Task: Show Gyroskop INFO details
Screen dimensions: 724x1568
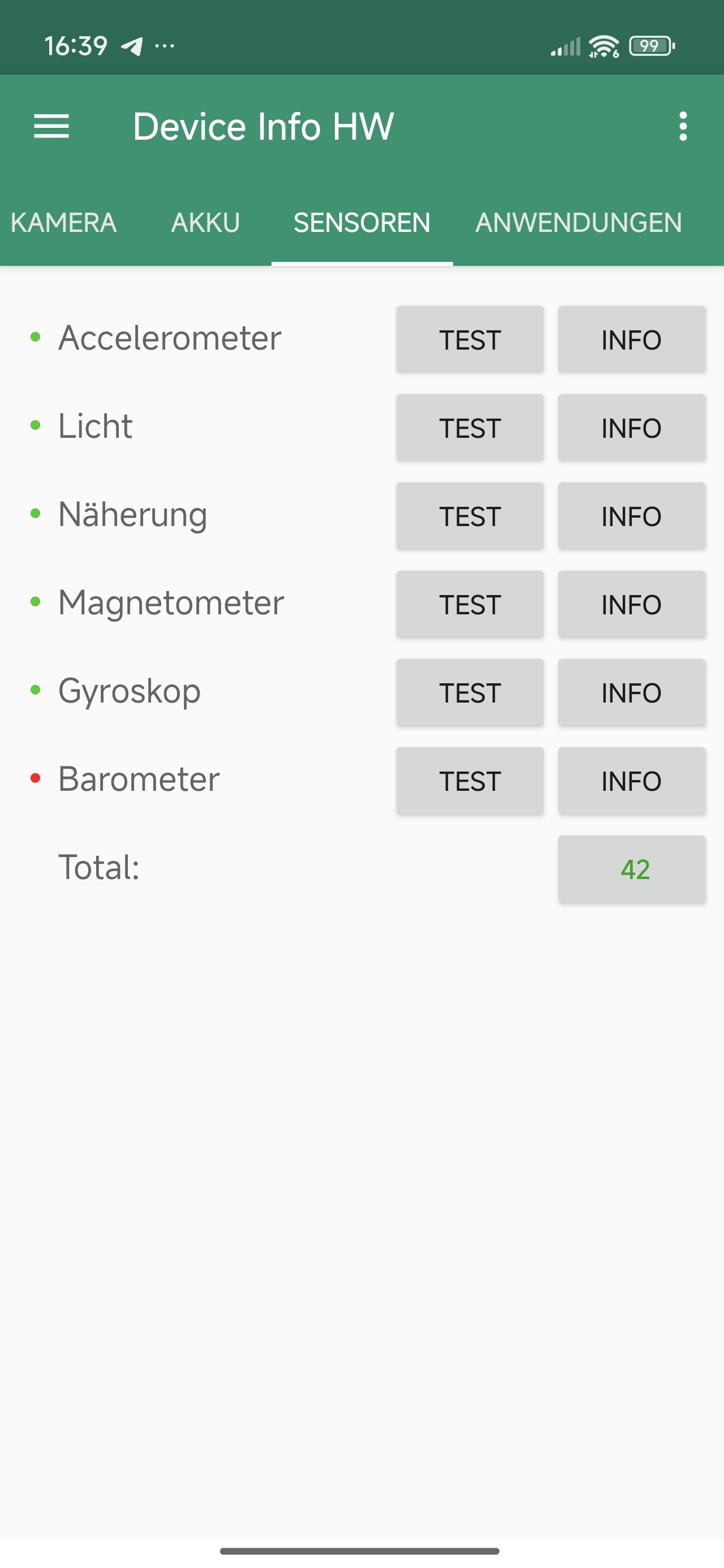Action: pyautogui.click(x=631, y=693)
